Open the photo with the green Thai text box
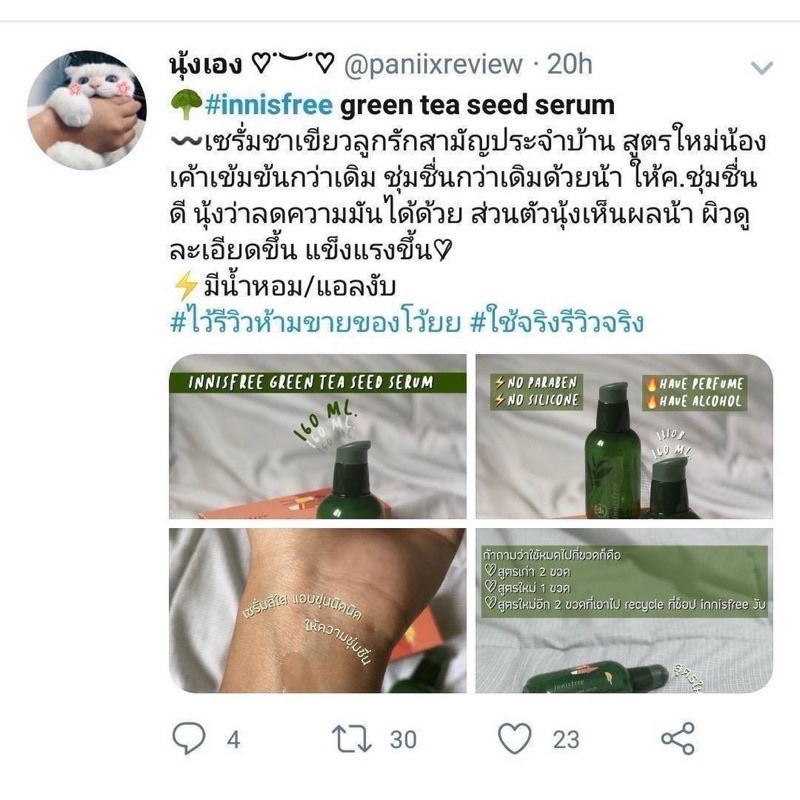The height and width of the screenshot is (800, 800). (624, 610)
